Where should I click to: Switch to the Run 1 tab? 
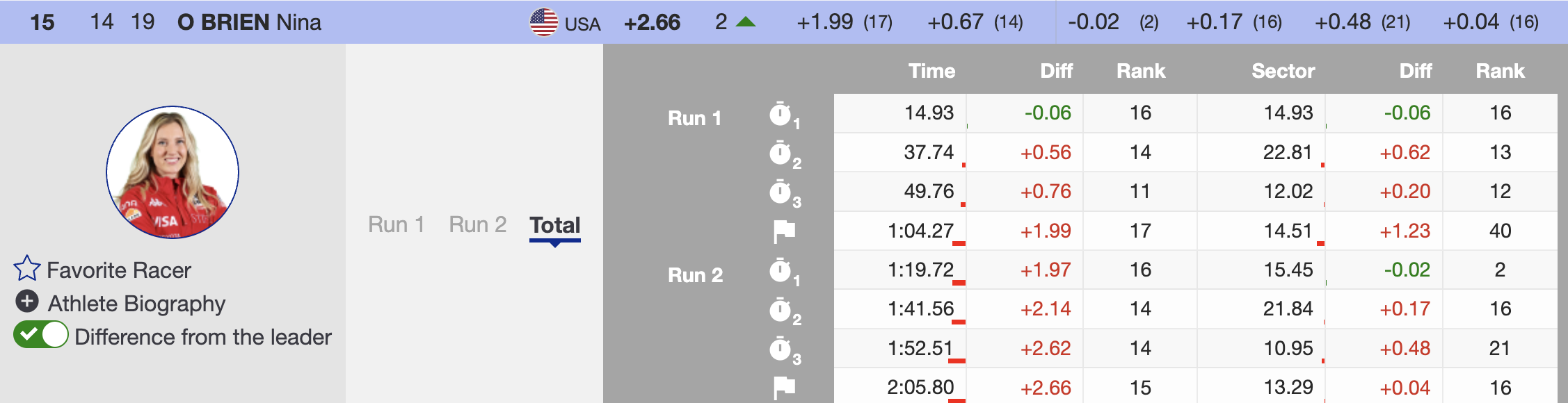point(396,225)
